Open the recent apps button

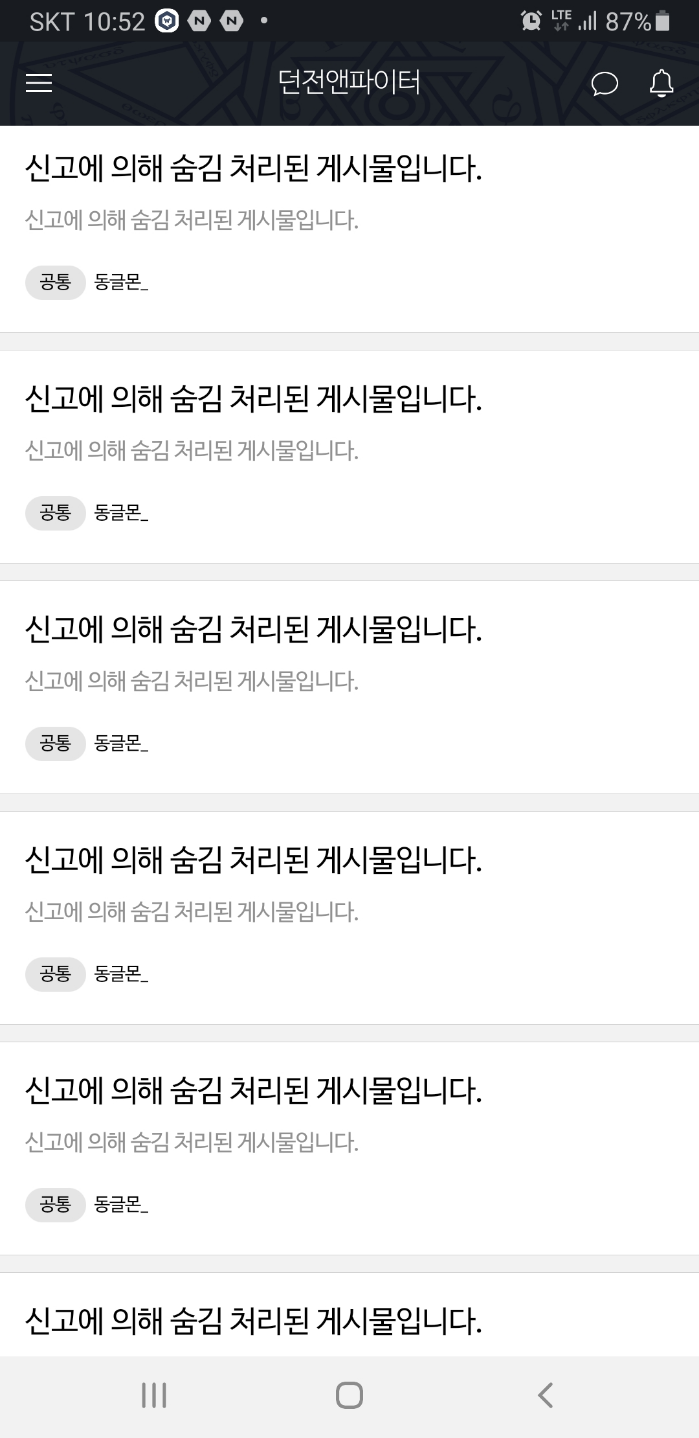154,1395
